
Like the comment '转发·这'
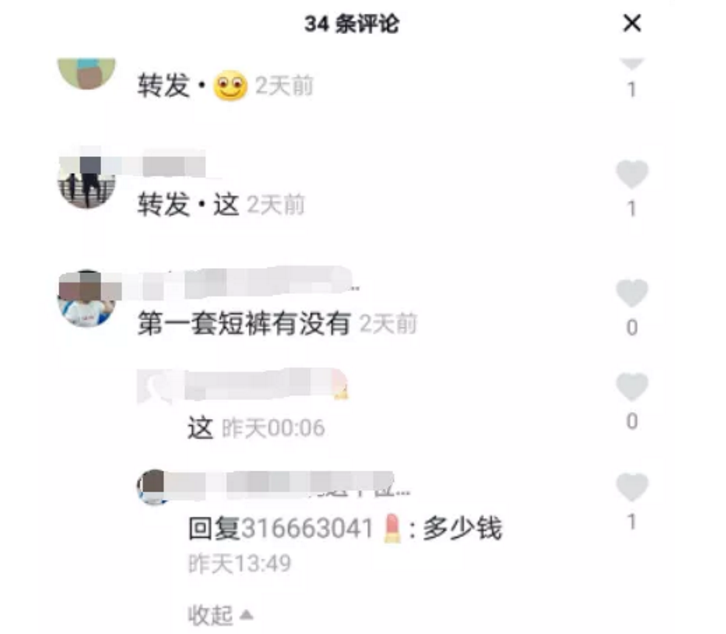pos(631,176)
